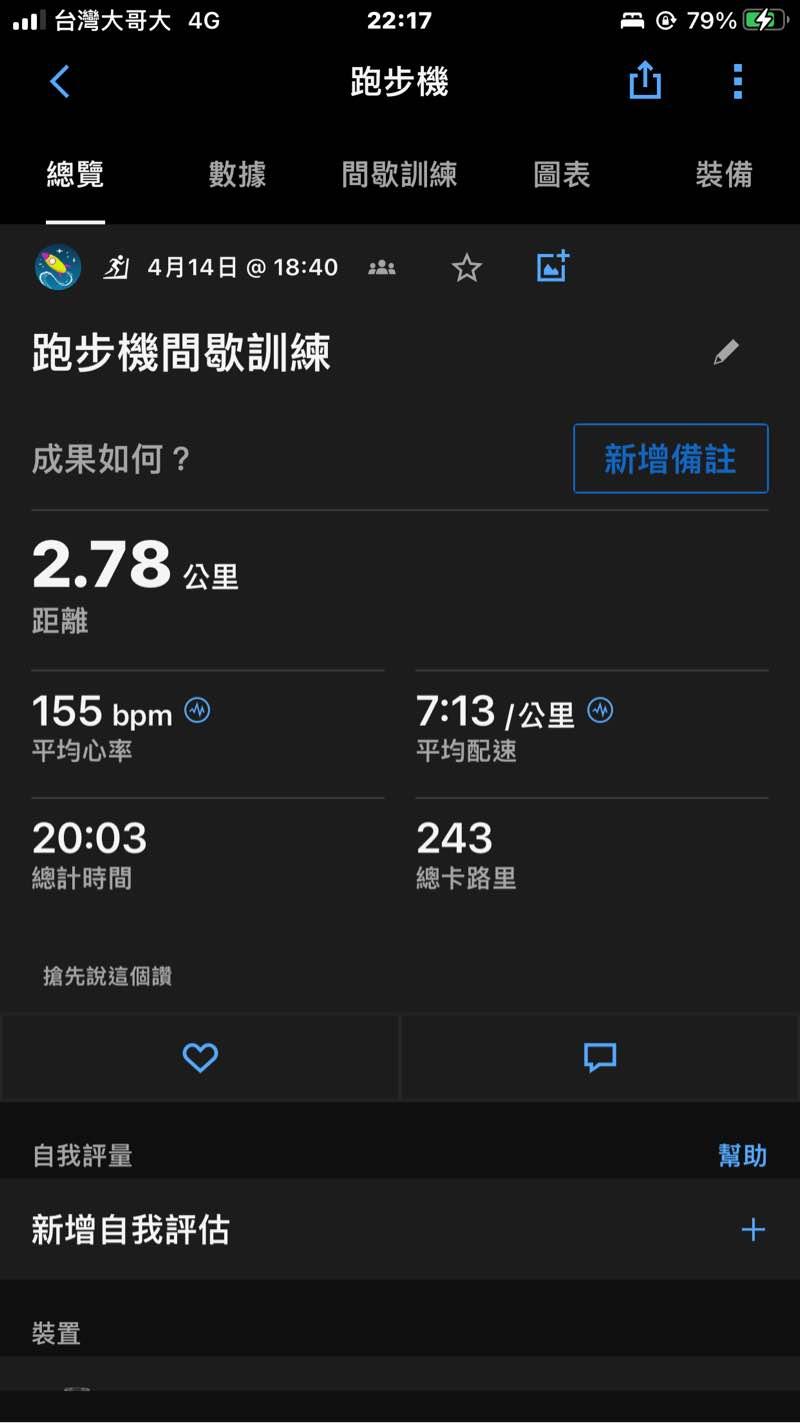Like this activity with the heart

pyautogui.click(x=200, y=1058)
